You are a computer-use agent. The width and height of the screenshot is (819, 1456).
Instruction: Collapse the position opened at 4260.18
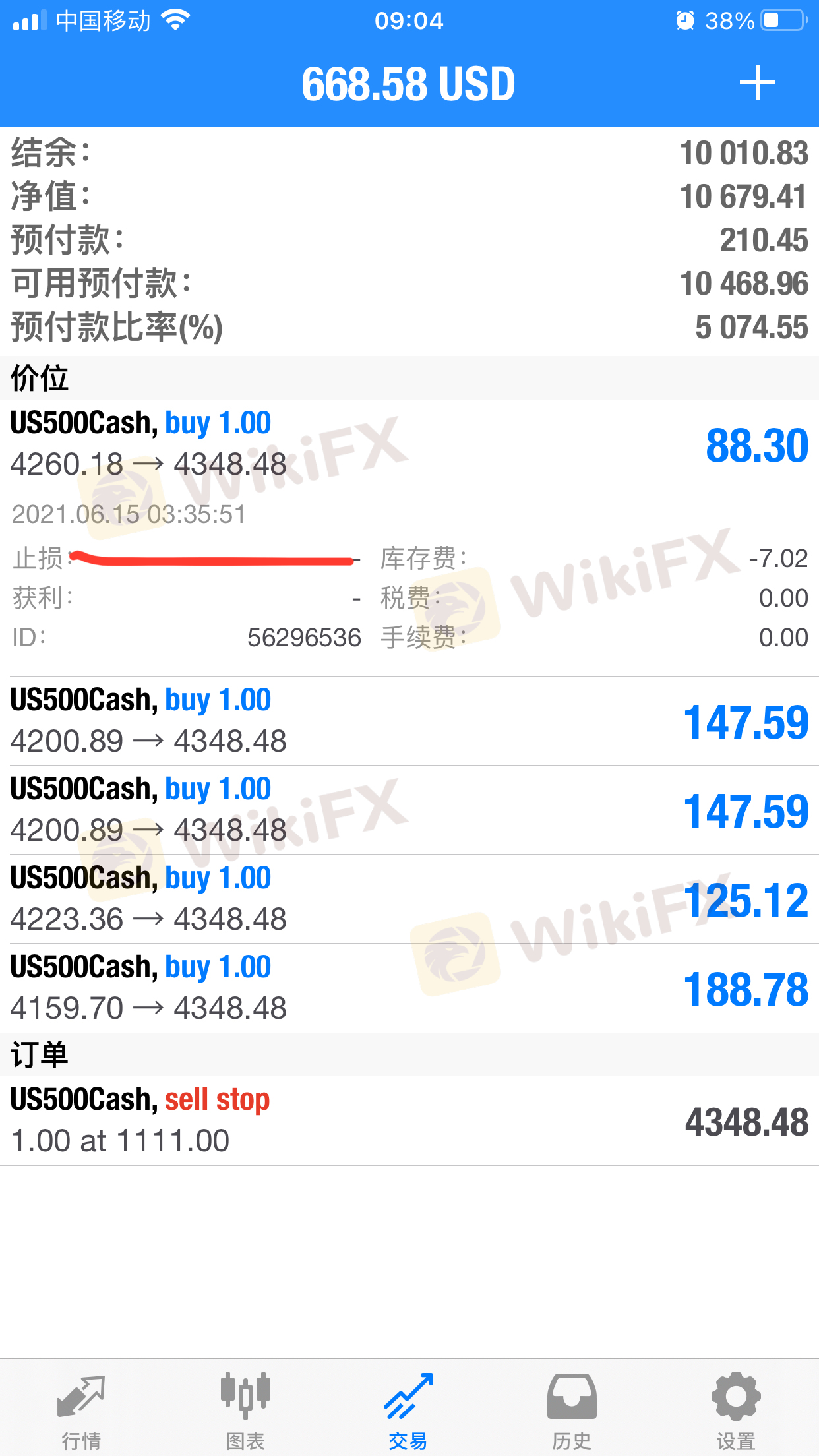[x=409, y=443]
